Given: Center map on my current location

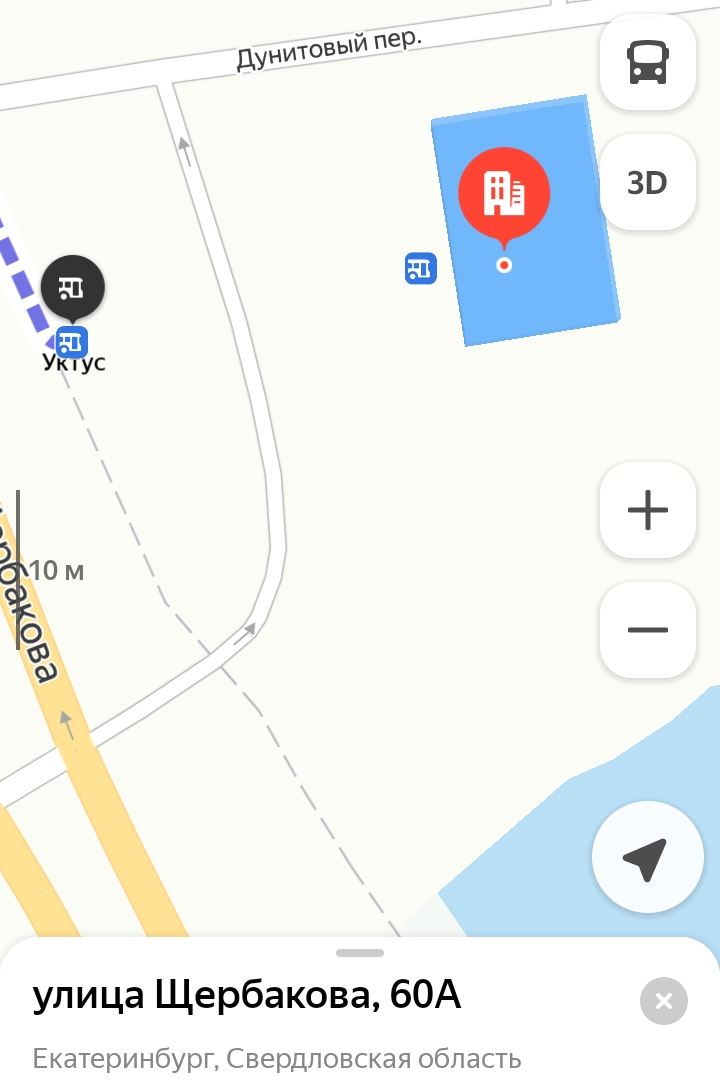Looking at the screenshot, I should [x=645, y=858].
